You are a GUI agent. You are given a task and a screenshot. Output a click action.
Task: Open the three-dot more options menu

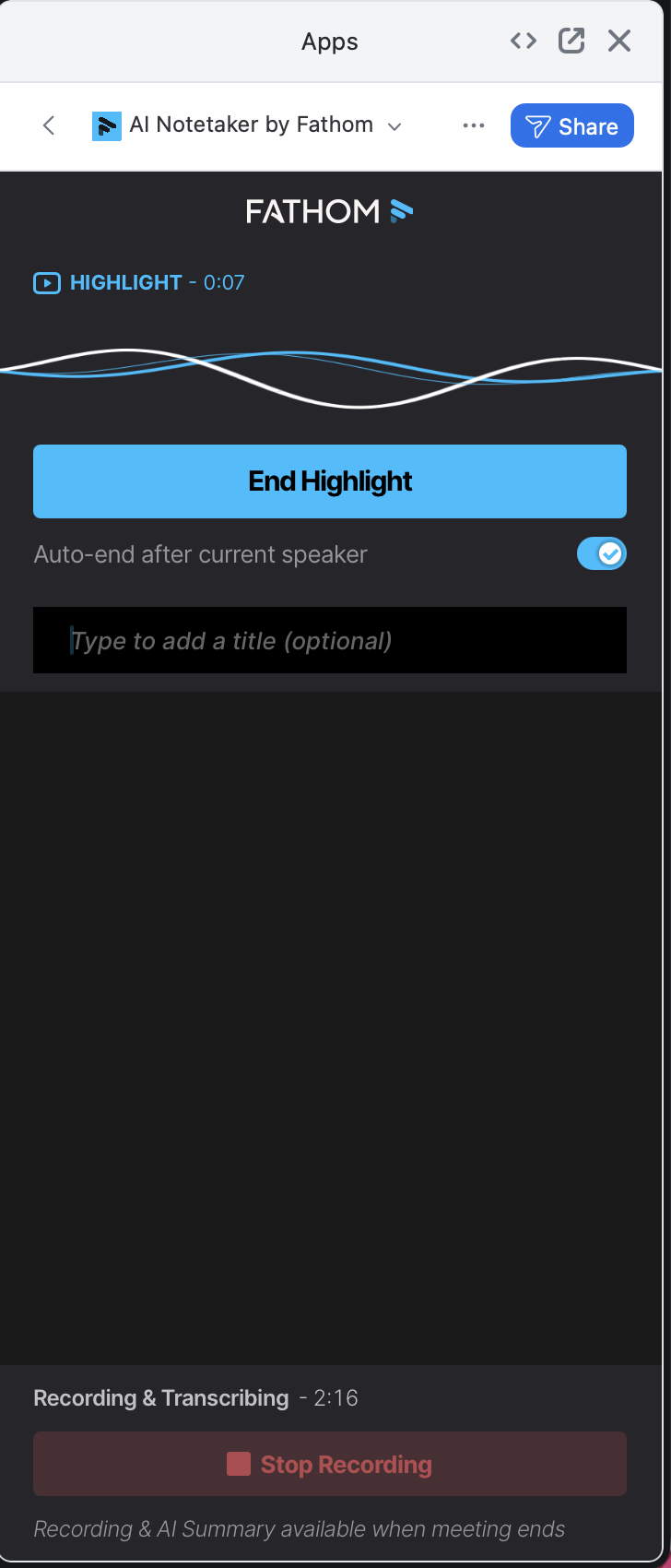(x=474, y=125)
